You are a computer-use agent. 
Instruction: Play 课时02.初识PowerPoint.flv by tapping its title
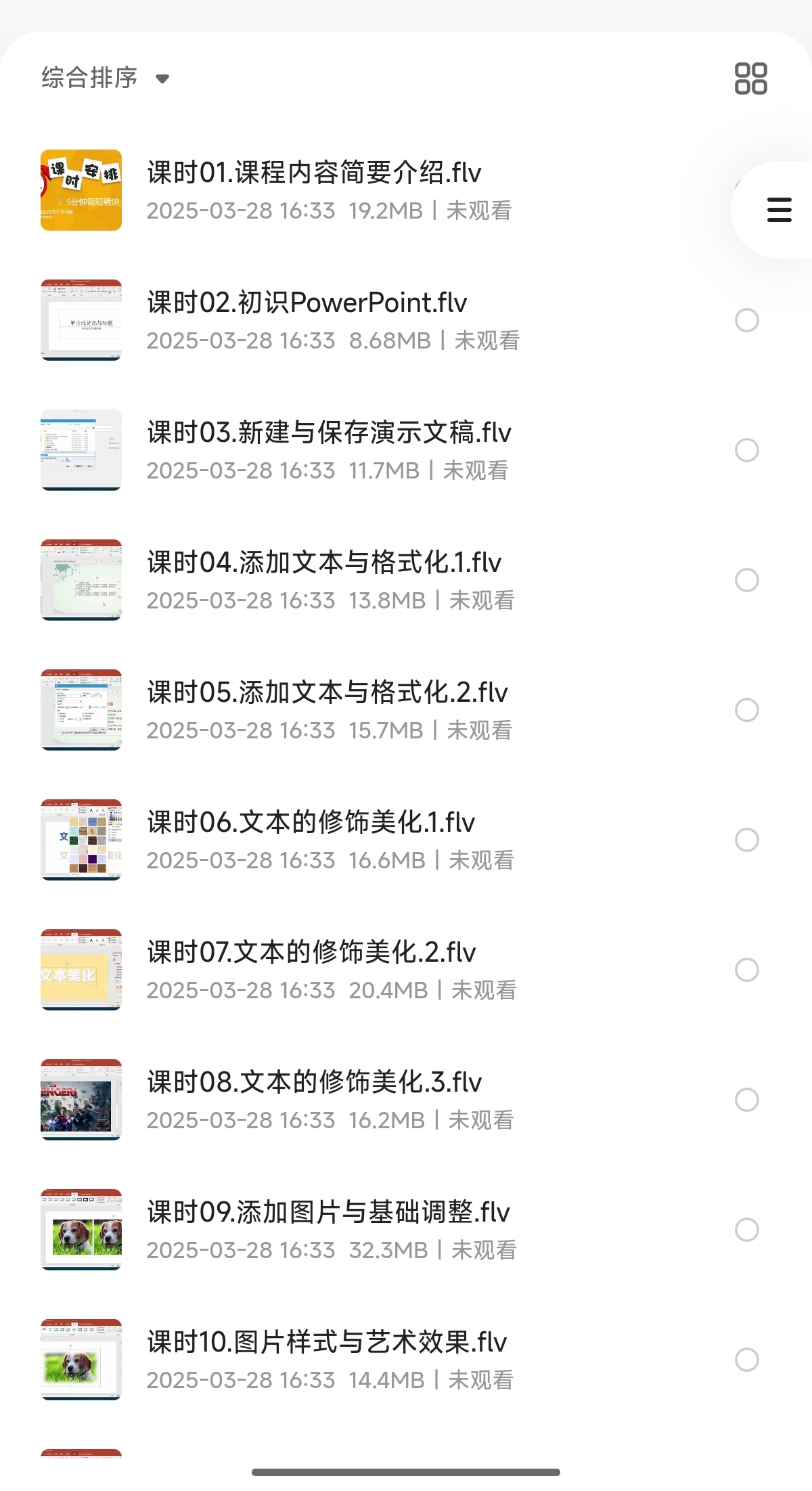(306, 303)
